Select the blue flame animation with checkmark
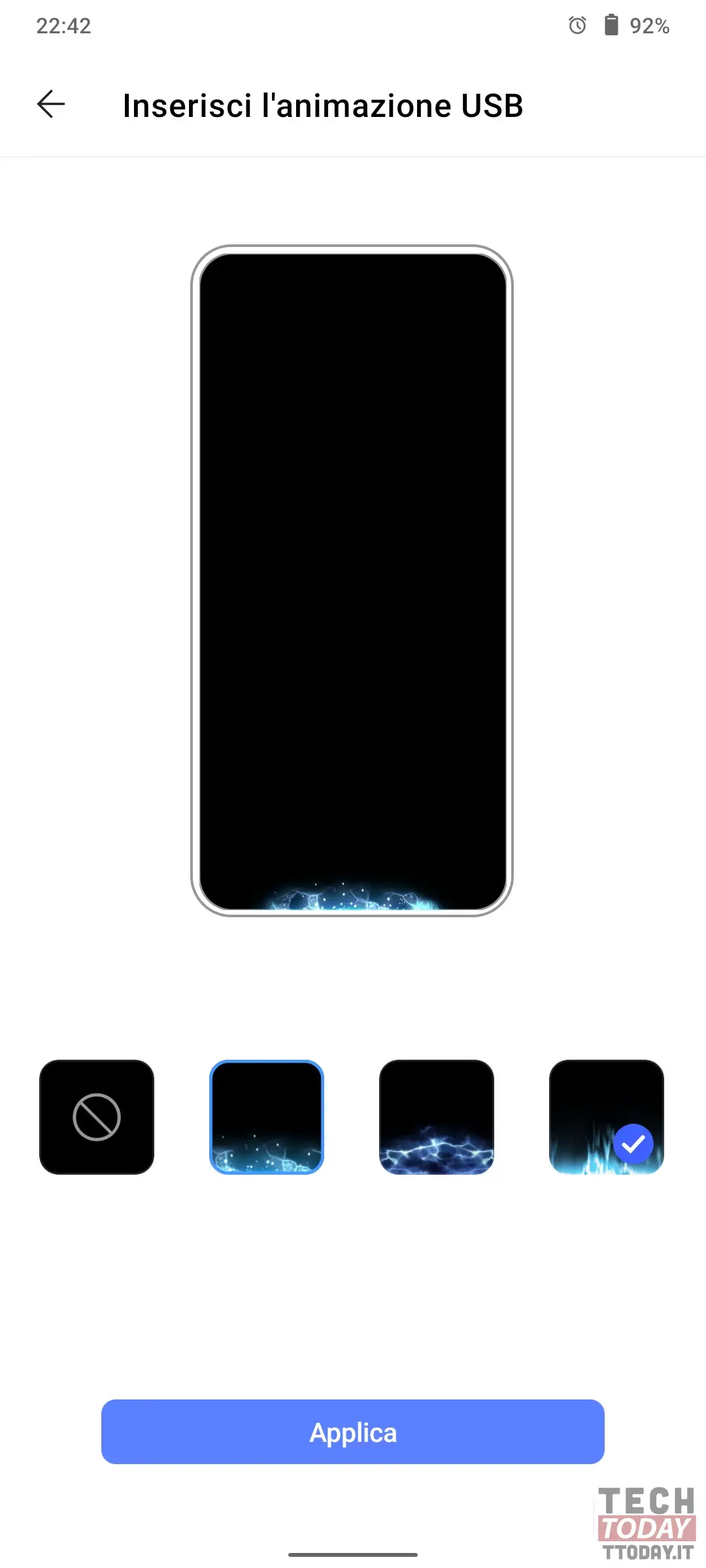Image resolution: width=706 pixels, height=1568 pixels. click(607, 1117)
